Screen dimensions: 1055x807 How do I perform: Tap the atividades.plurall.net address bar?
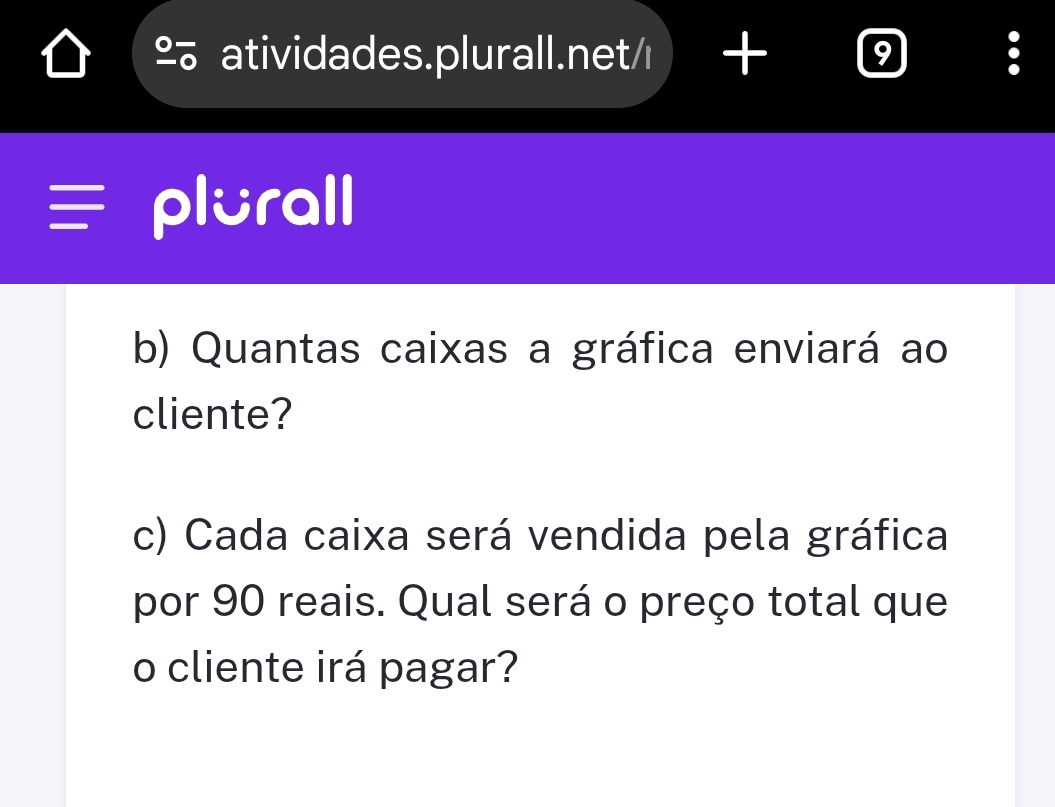[420, 54]
